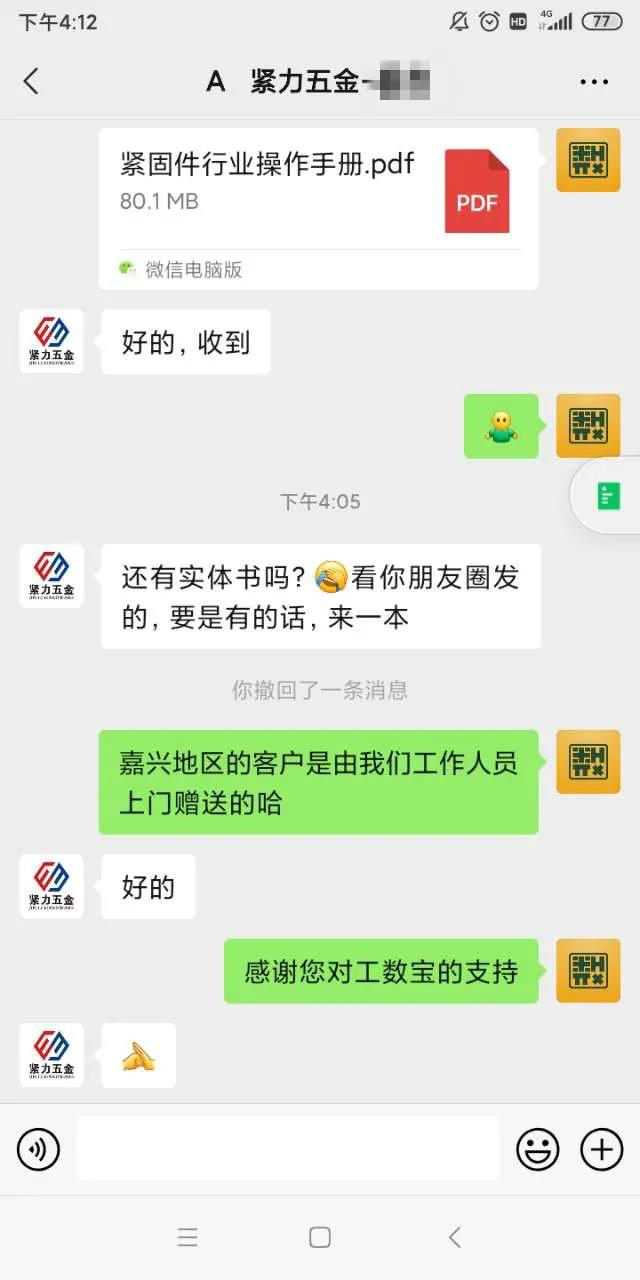This screenshot has height=1280, width=640.
Task: Switch to voice message input
Action: click(x=38, y=1150)
